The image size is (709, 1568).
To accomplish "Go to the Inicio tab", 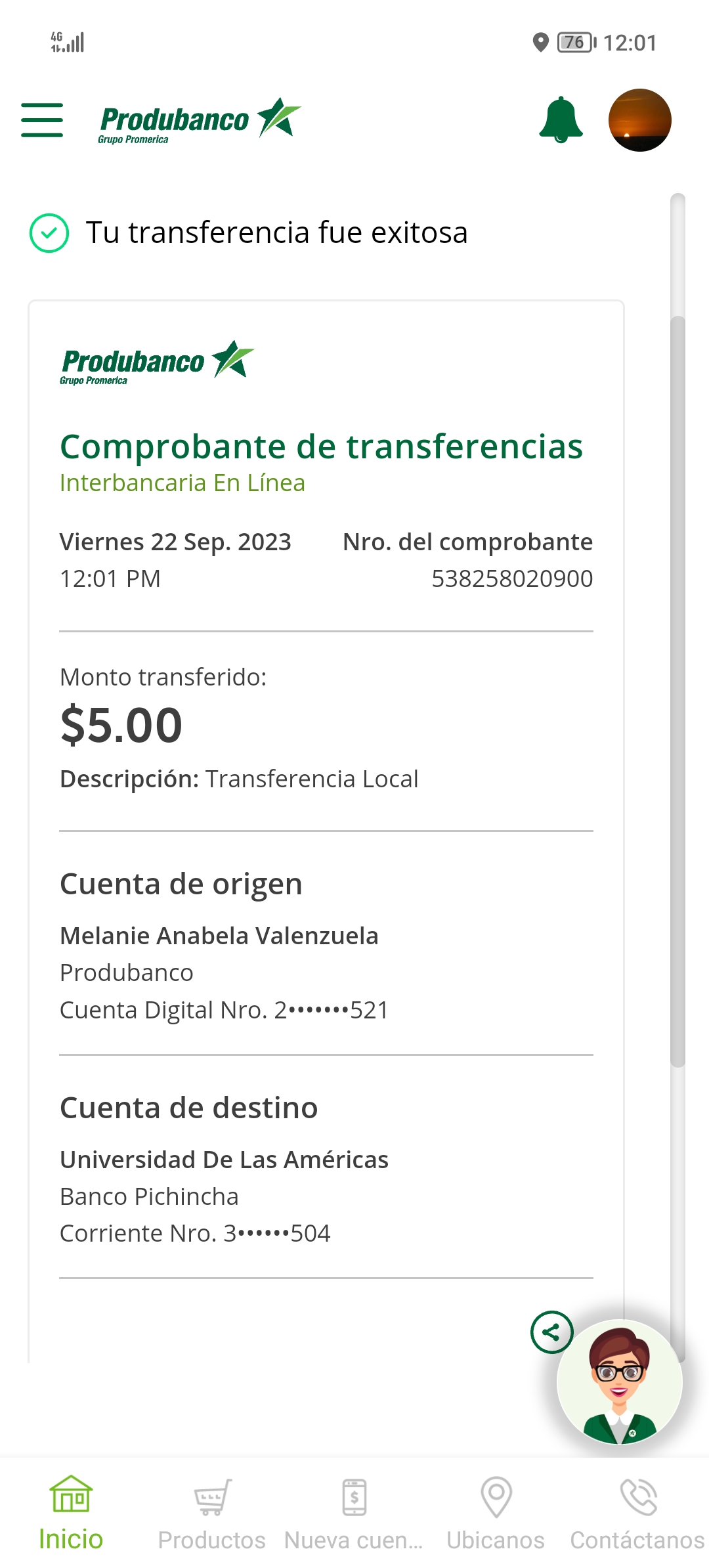I will 71,1512.
